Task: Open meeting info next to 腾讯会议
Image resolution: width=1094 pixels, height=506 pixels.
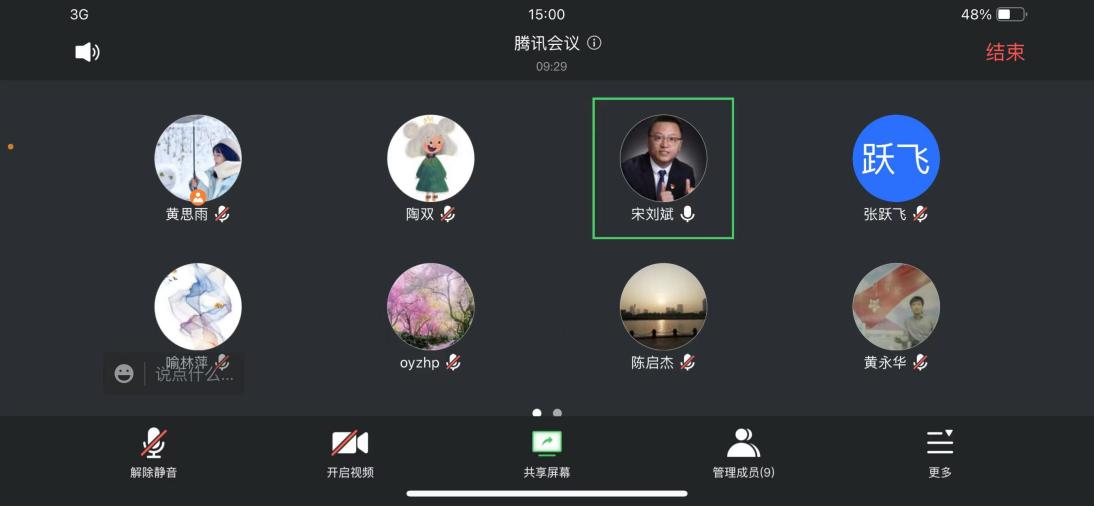Action: [x=595, y=43]
